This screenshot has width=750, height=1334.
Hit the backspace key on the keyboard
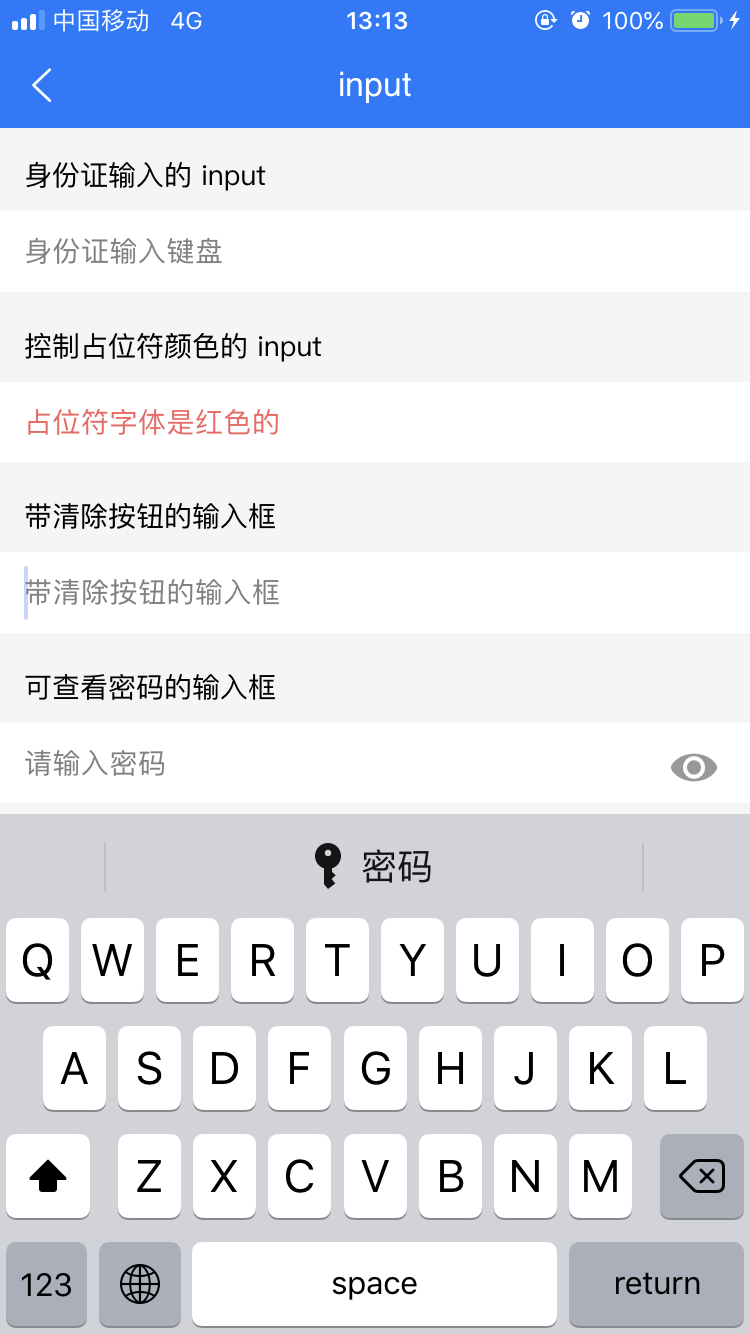[x=702, y=1176]
